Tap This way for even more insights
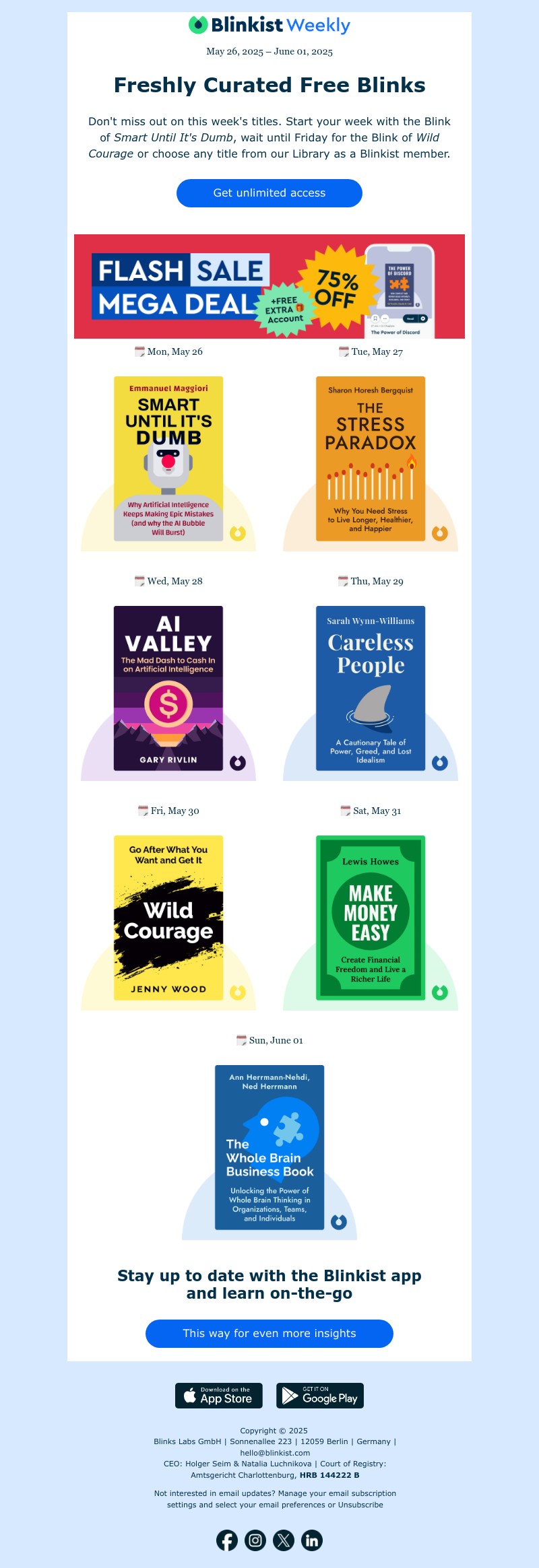Image resolution: width=539 pixels, height=1568 pixels. [269, 1333]
